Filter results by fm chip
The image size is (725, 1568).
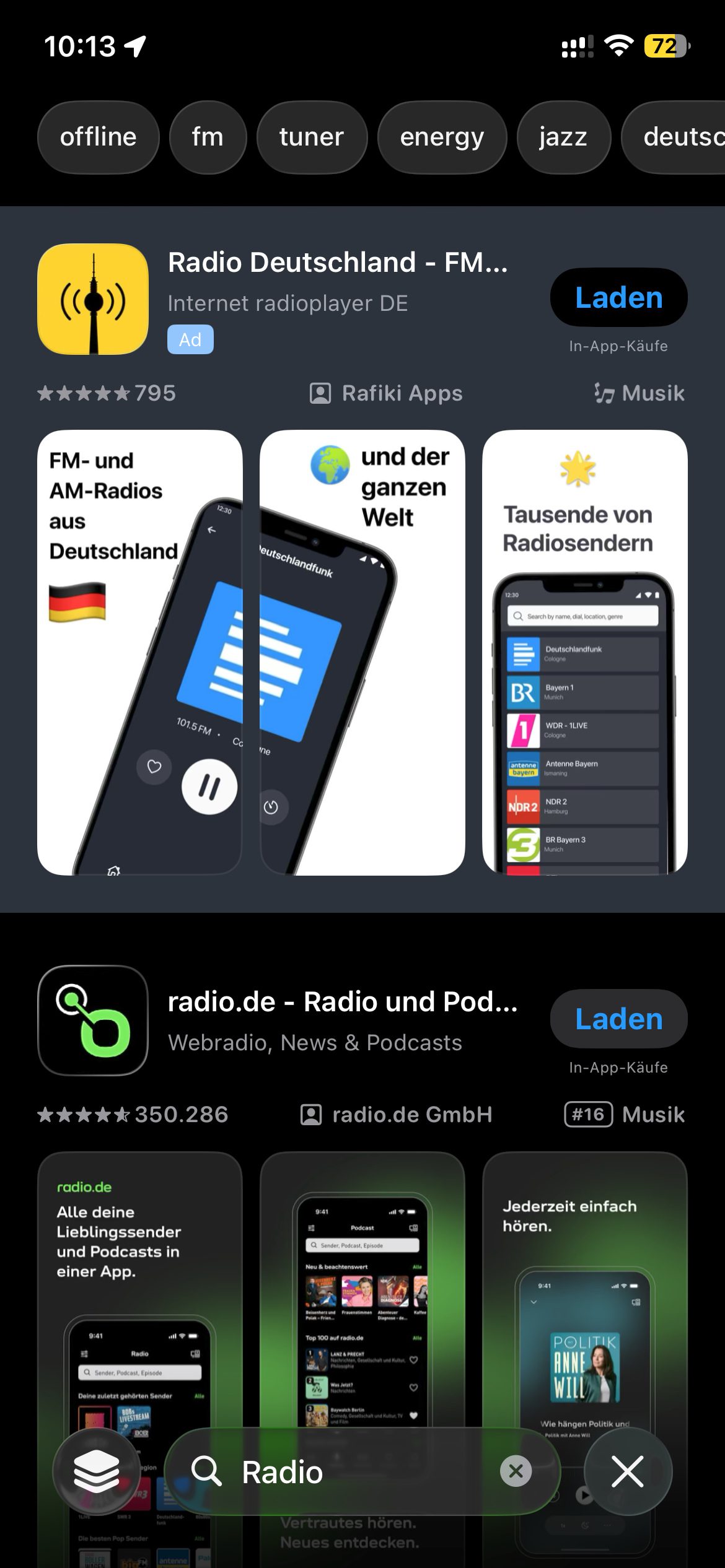point(208,137)
